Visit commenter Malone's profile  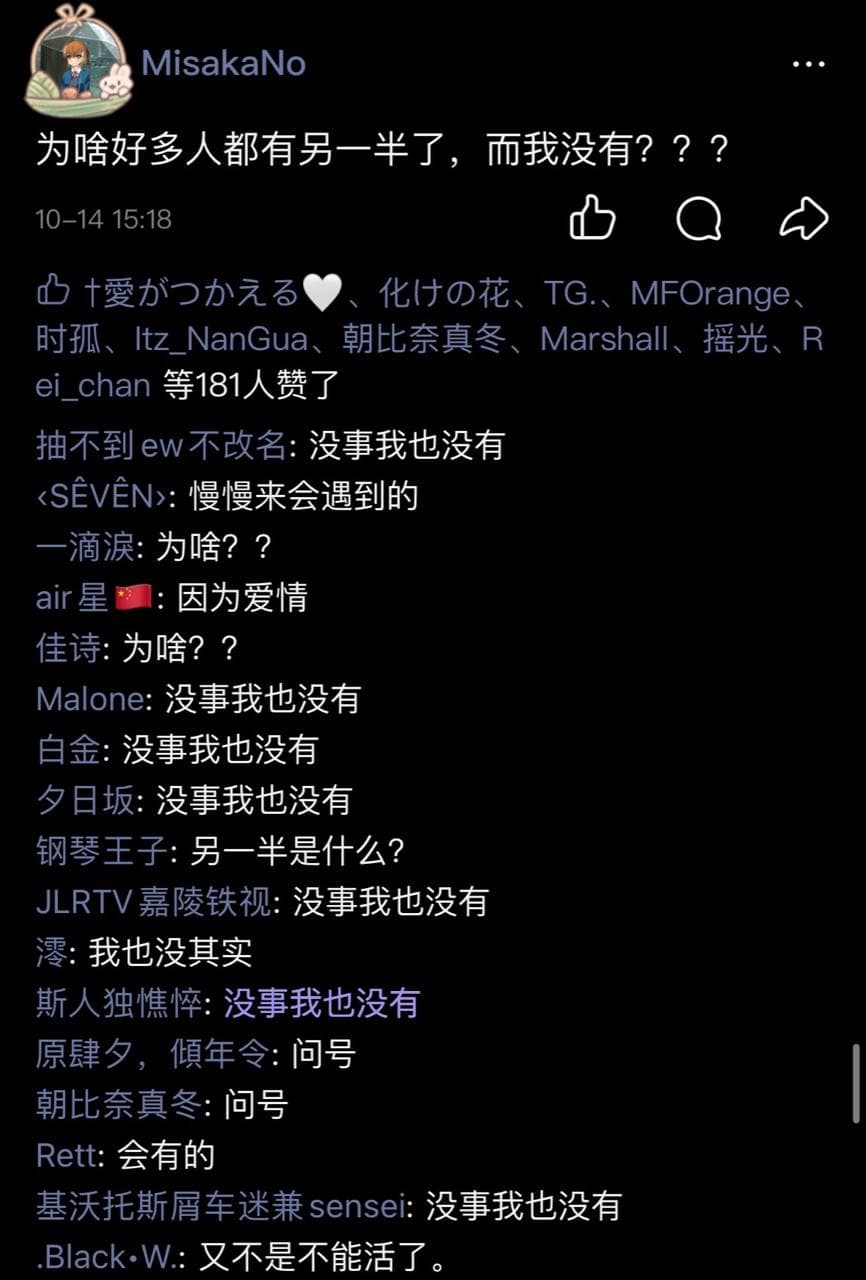(90, 699)
